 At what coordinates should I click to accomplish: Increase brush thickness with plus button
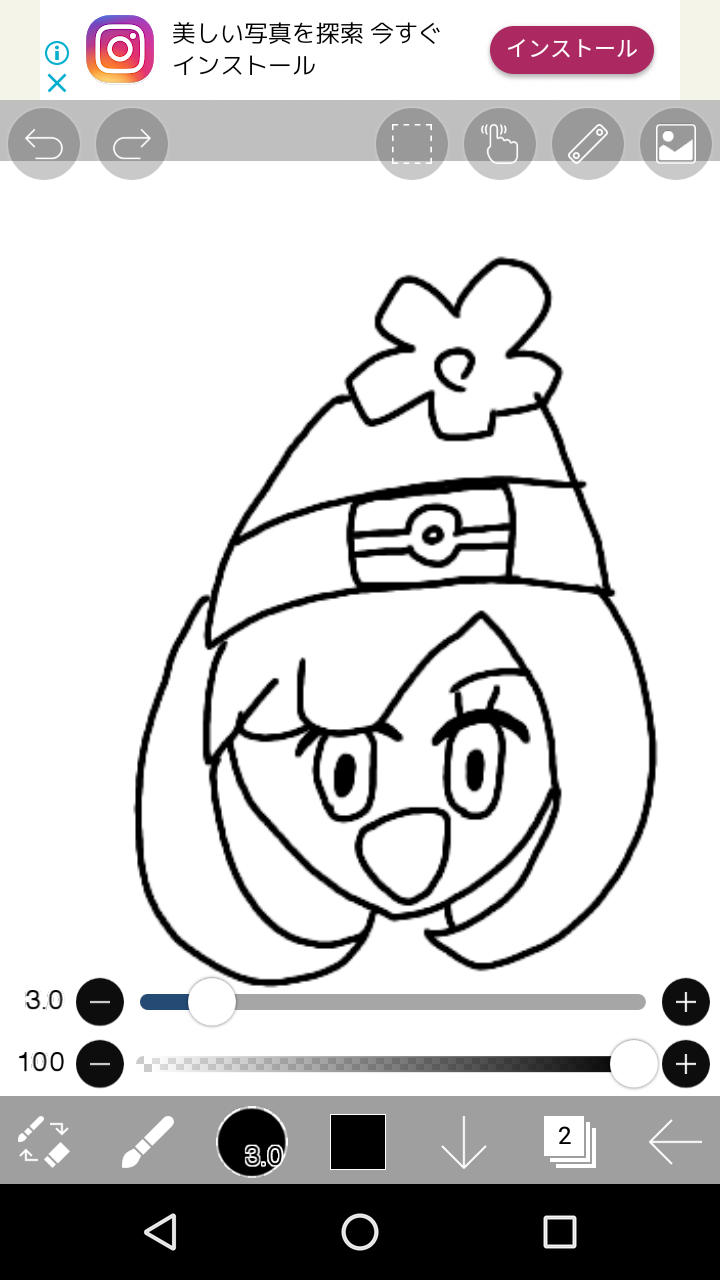coord(686,1002)
